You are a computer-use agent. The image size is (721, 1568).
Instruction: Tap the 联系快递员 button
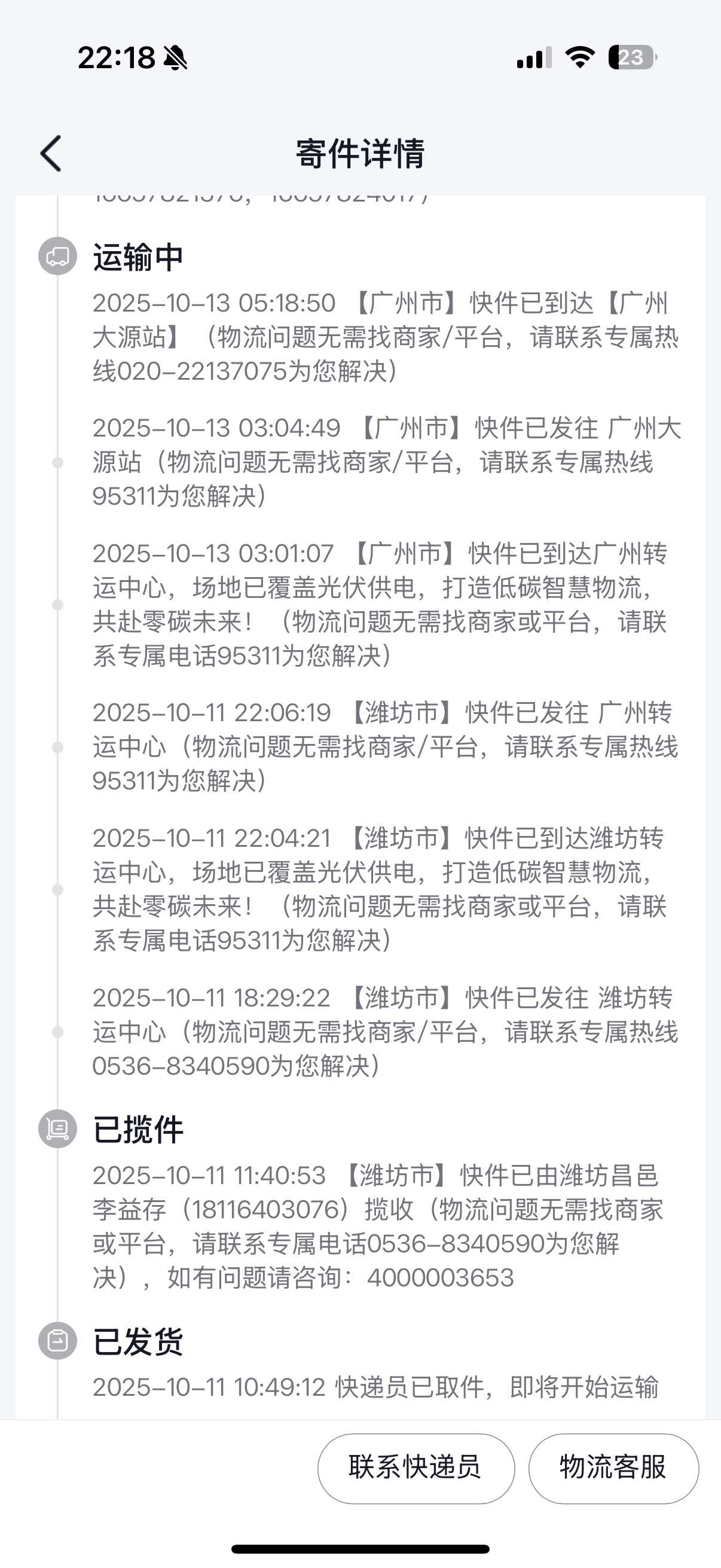(416, 1468)
